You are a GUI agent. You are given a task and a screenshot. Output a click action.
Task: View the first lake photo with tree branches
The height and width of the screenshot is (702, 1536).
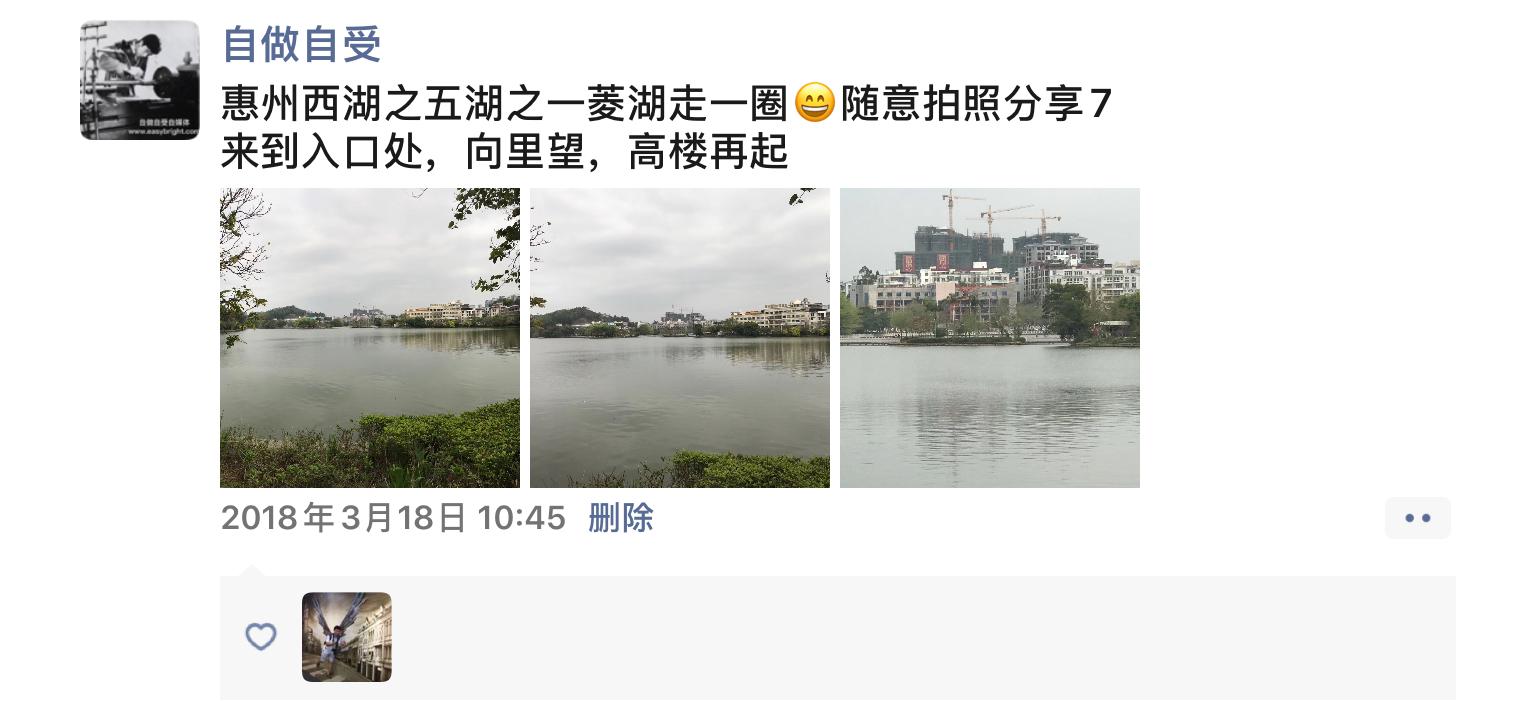point(370,338)
